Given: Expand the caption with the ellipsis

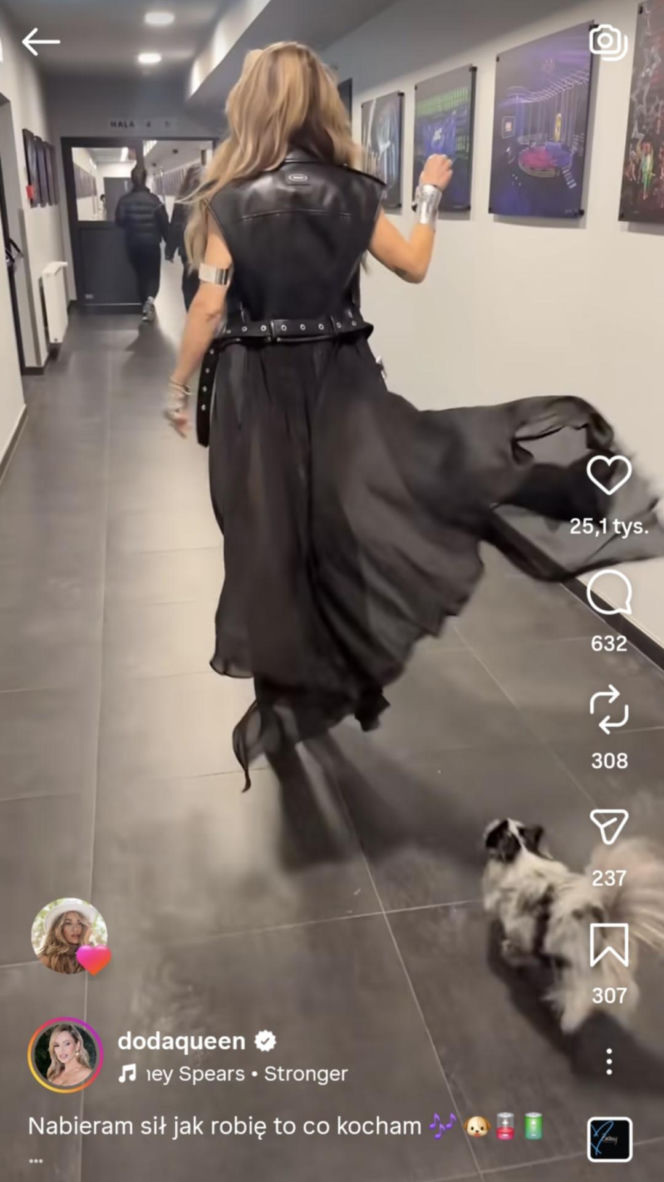Looking at the screenshot, I should click(36, 1161).
